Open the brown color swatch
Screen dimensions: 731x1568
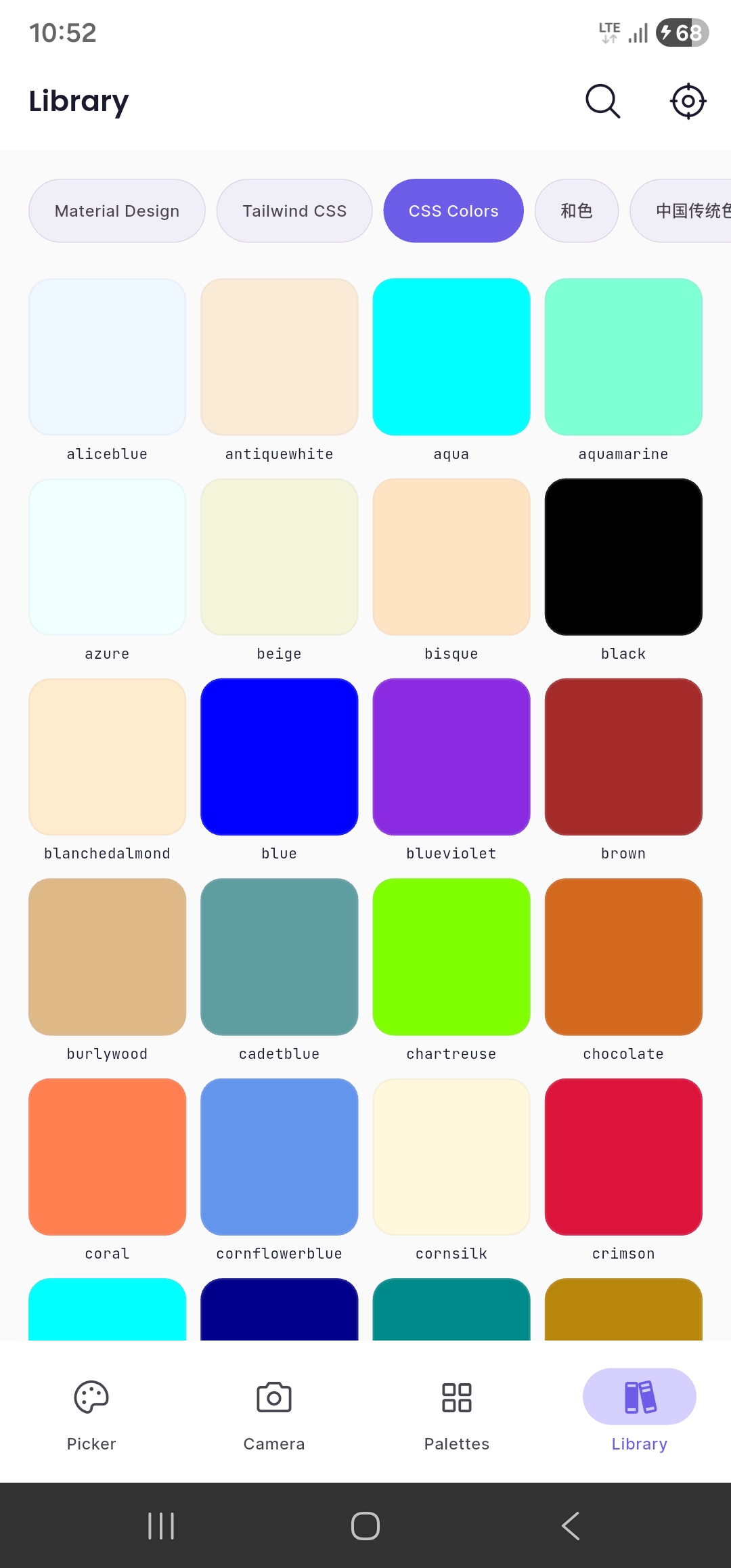[623, 757]
